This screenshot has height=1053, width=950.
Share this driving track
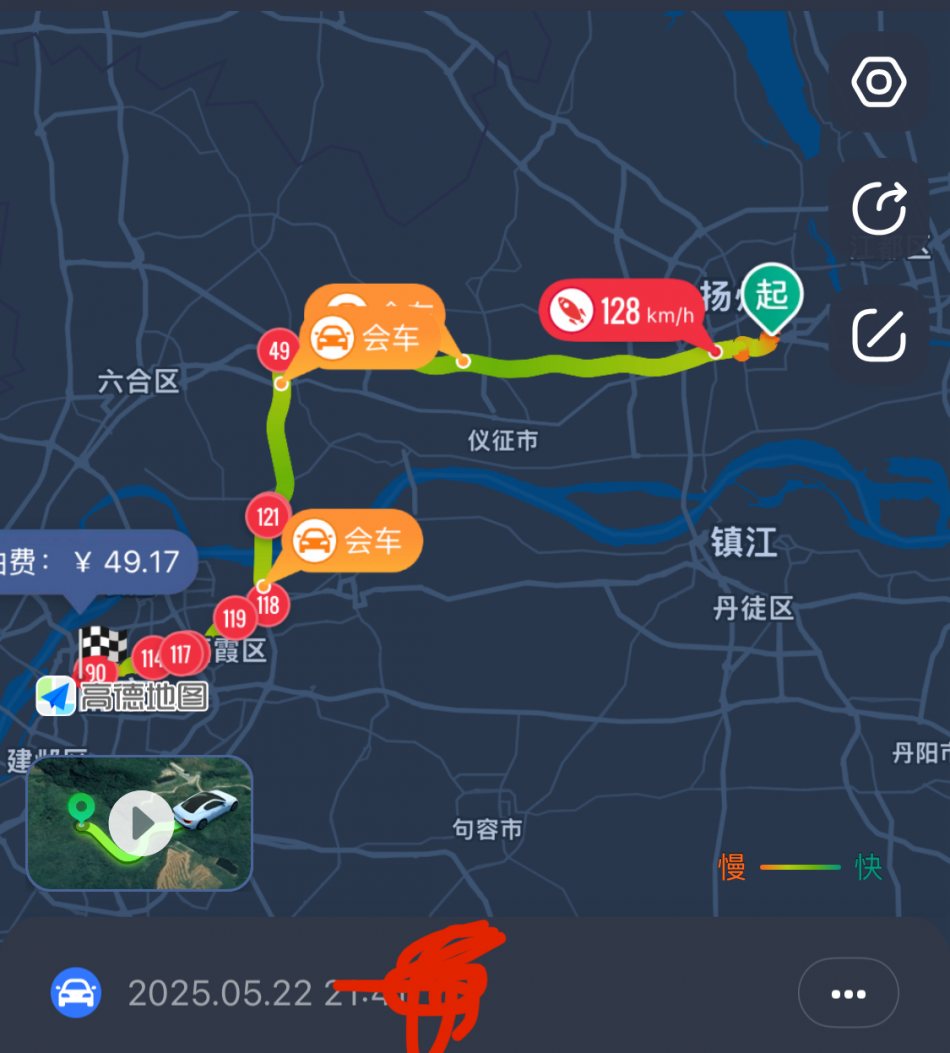[879, 208]
